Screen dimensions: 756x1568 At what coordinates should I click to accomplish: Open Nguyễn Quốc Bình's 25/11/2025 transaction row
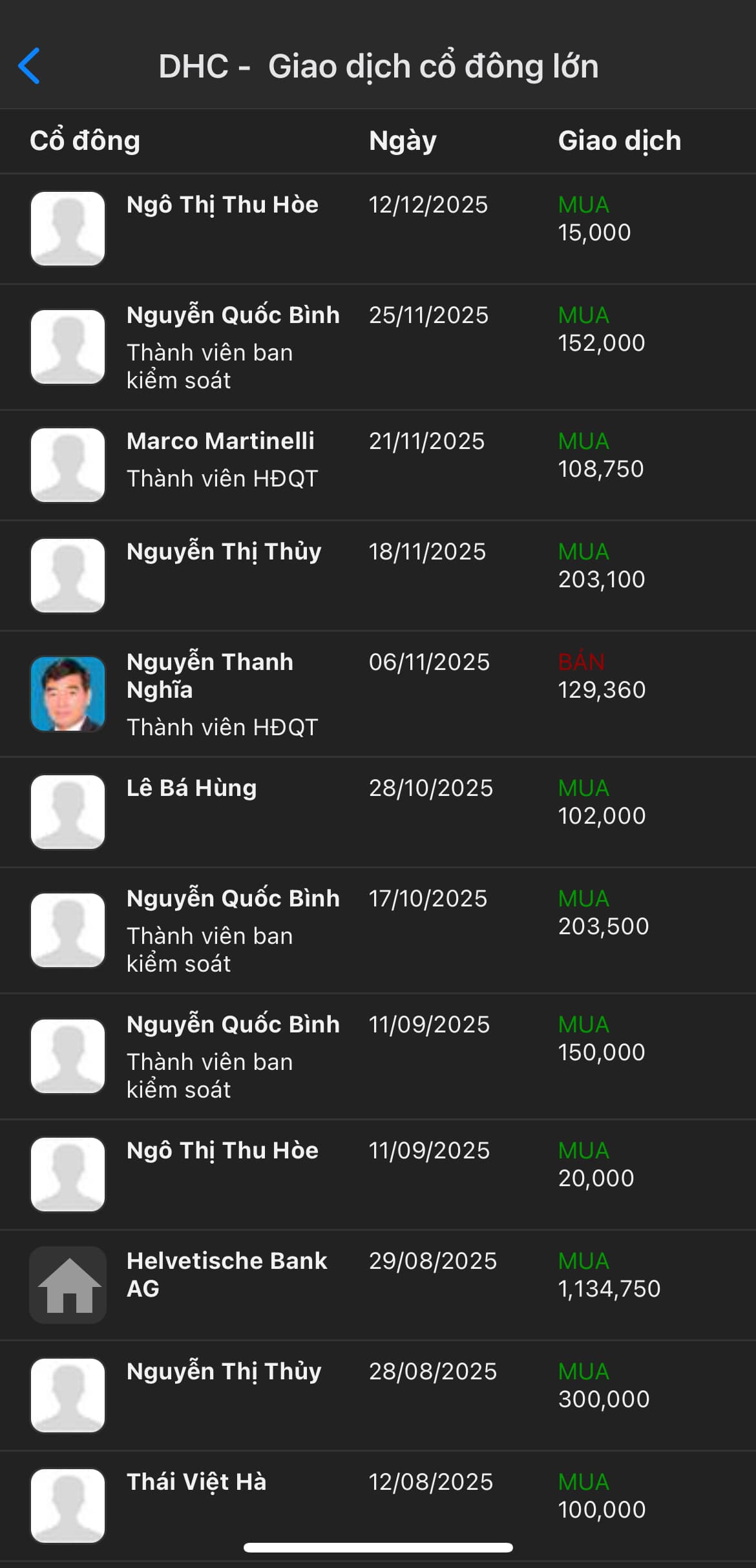(378, 347)
